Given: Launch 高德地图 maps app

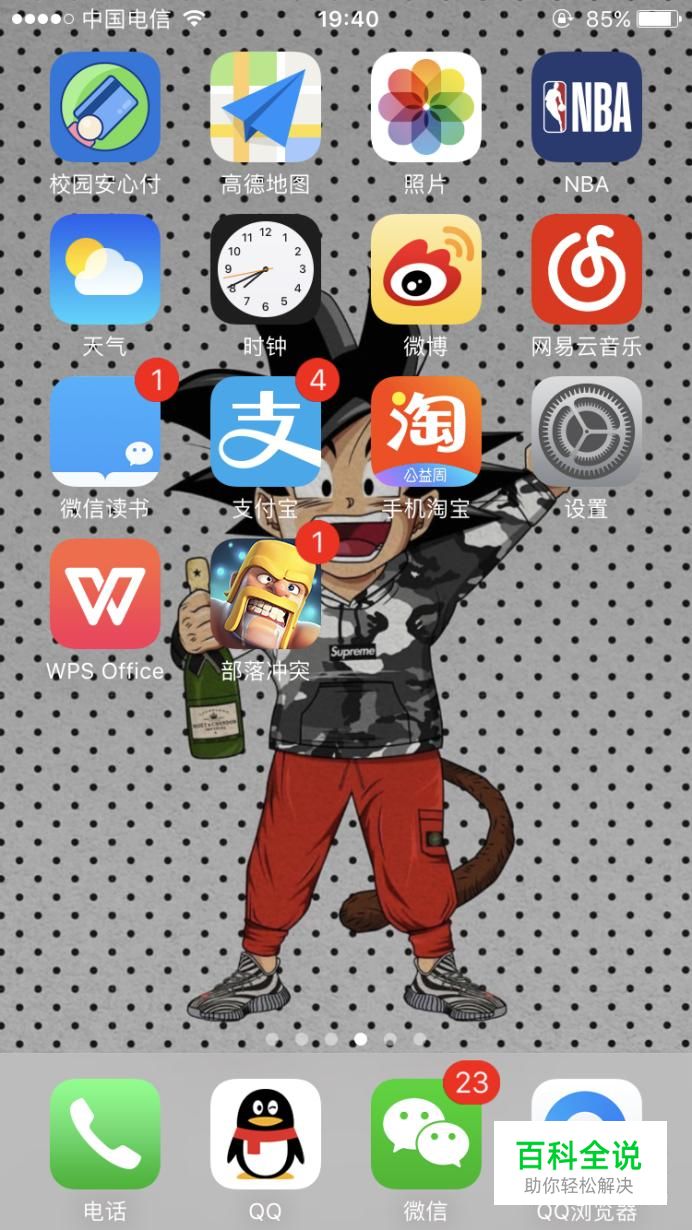Looking at the screenshot, I should tap(265, 107).
